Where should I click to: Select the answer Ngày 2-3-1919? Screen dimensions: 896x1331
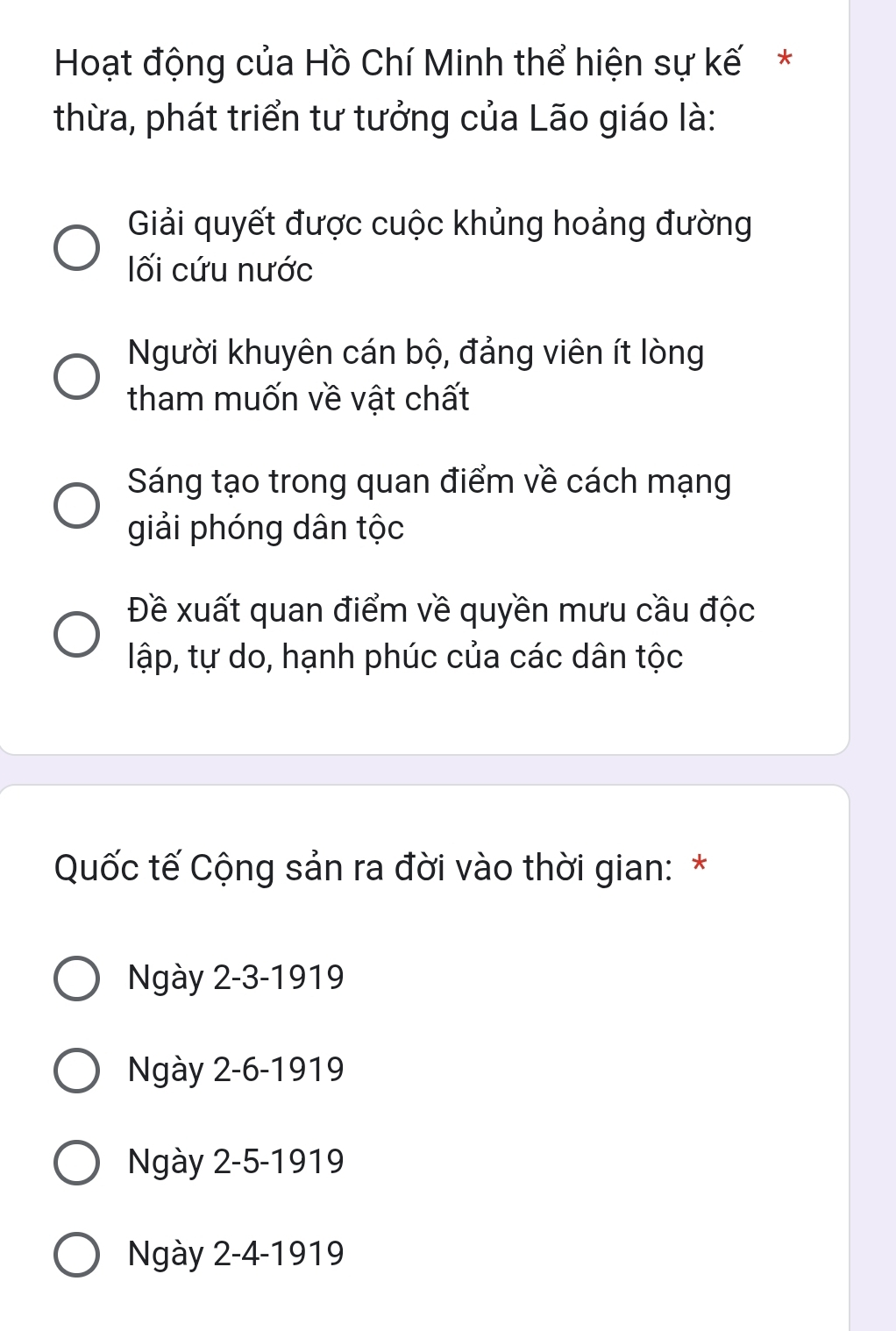(x=77, y=978)
